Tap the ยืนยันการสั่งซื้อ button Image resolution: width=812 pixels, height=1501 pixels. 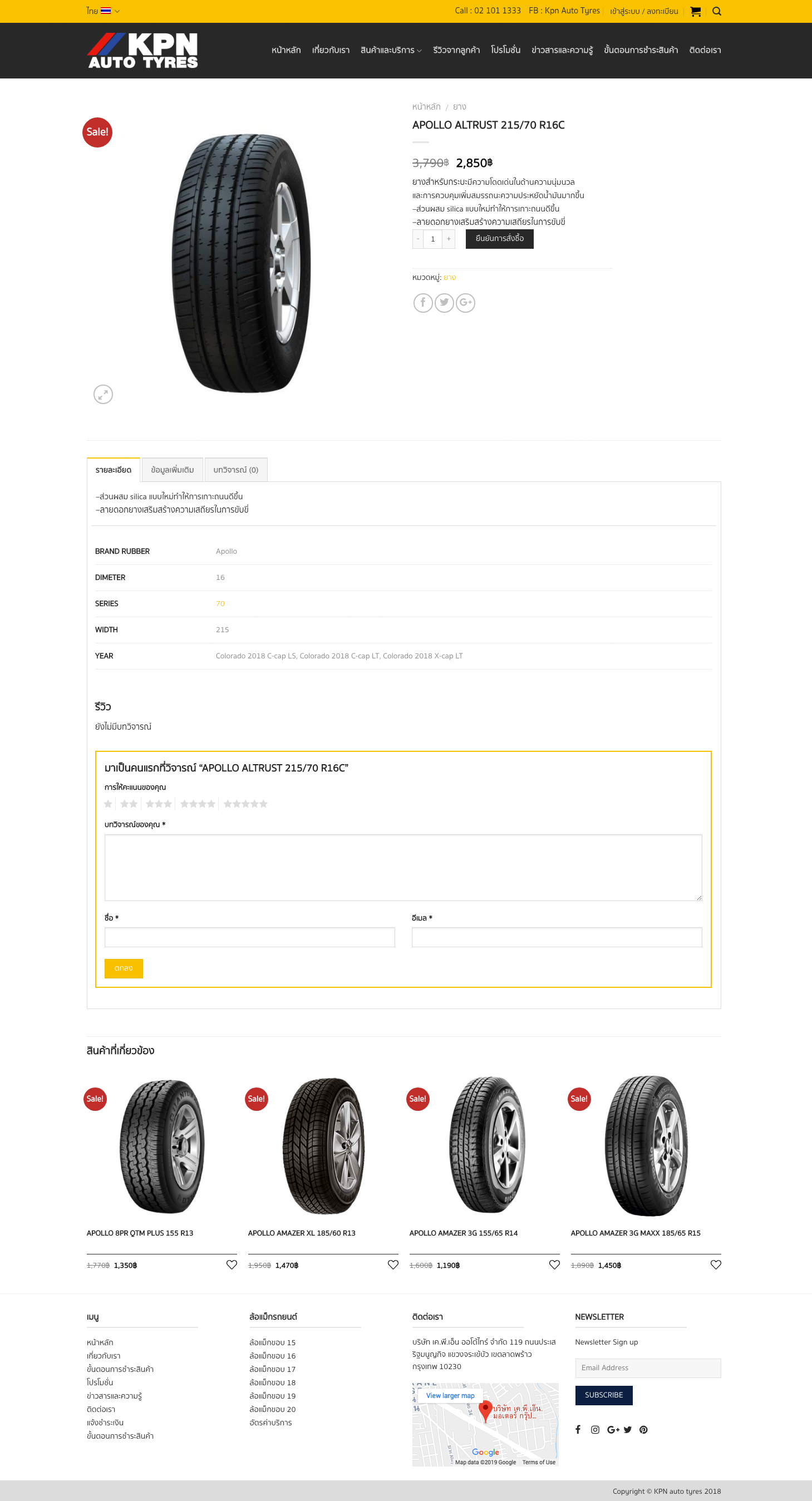(499, 239)
